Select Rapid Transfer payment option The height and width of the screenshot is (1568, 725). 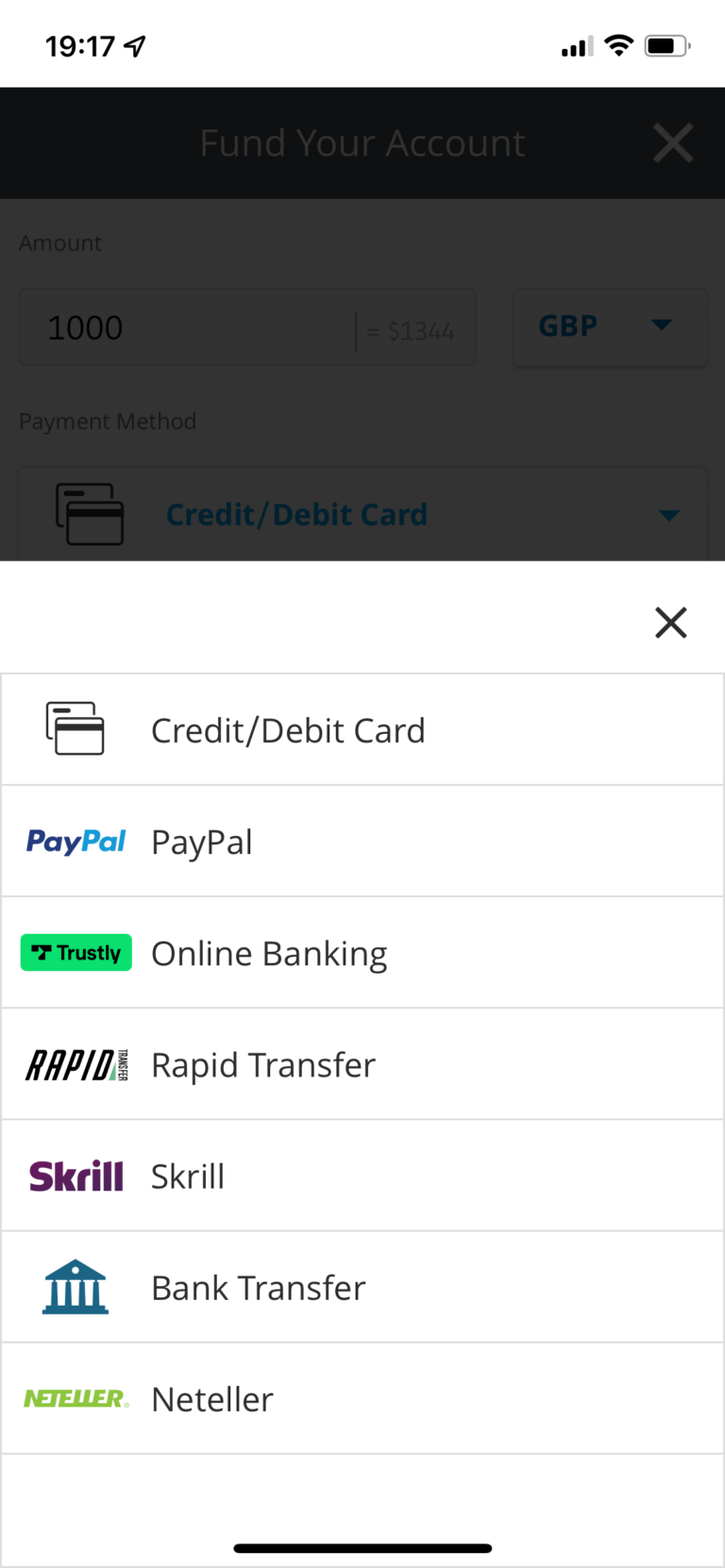pyautogui.click(x=362, y=1063)
